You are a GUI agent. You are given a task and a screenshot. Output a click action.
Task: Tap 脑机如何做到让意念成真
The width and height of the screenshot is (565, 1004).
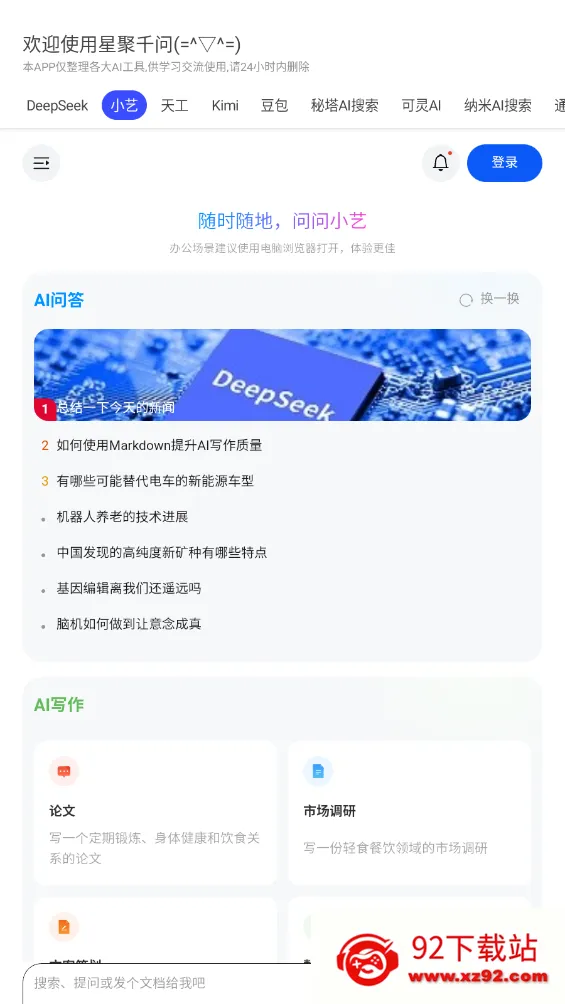tap(129, 624)
